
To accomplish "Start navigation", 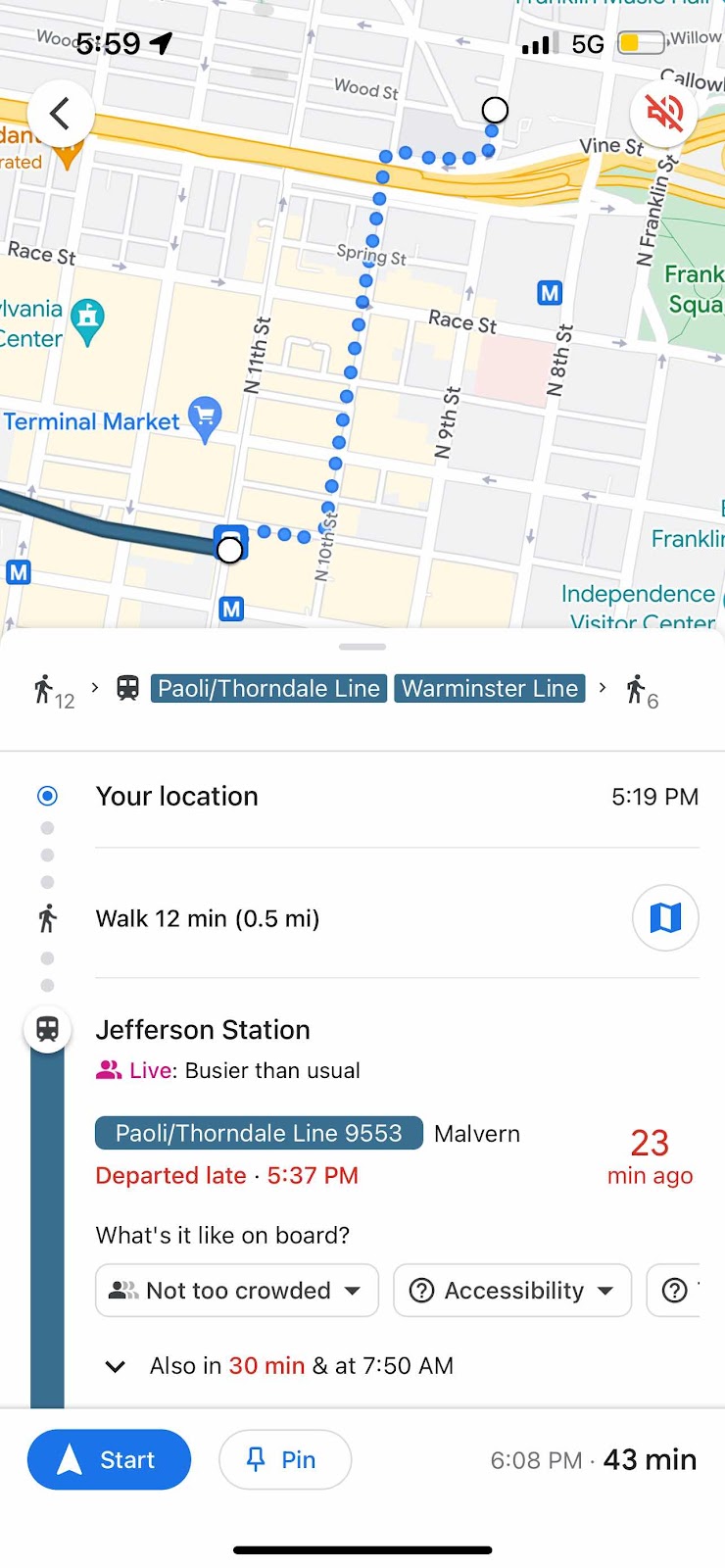I will 109,1459.
